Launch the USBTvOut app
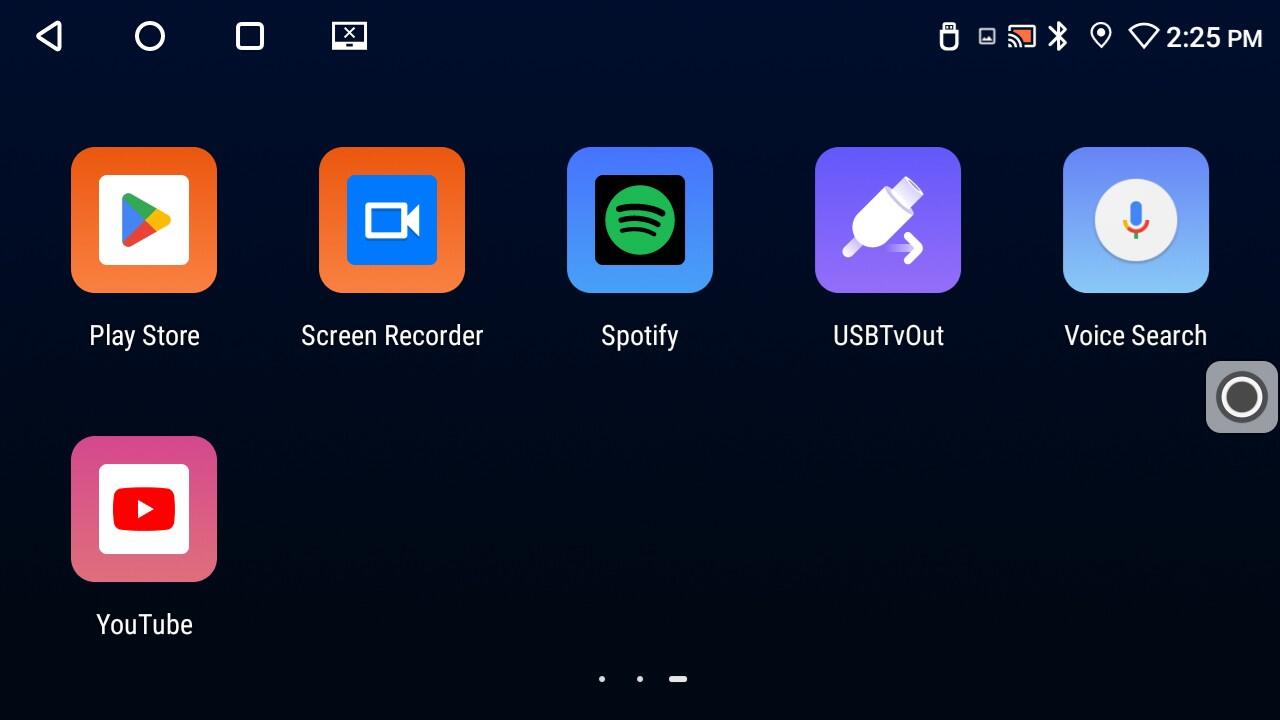1280x720 pixels. 888,220
